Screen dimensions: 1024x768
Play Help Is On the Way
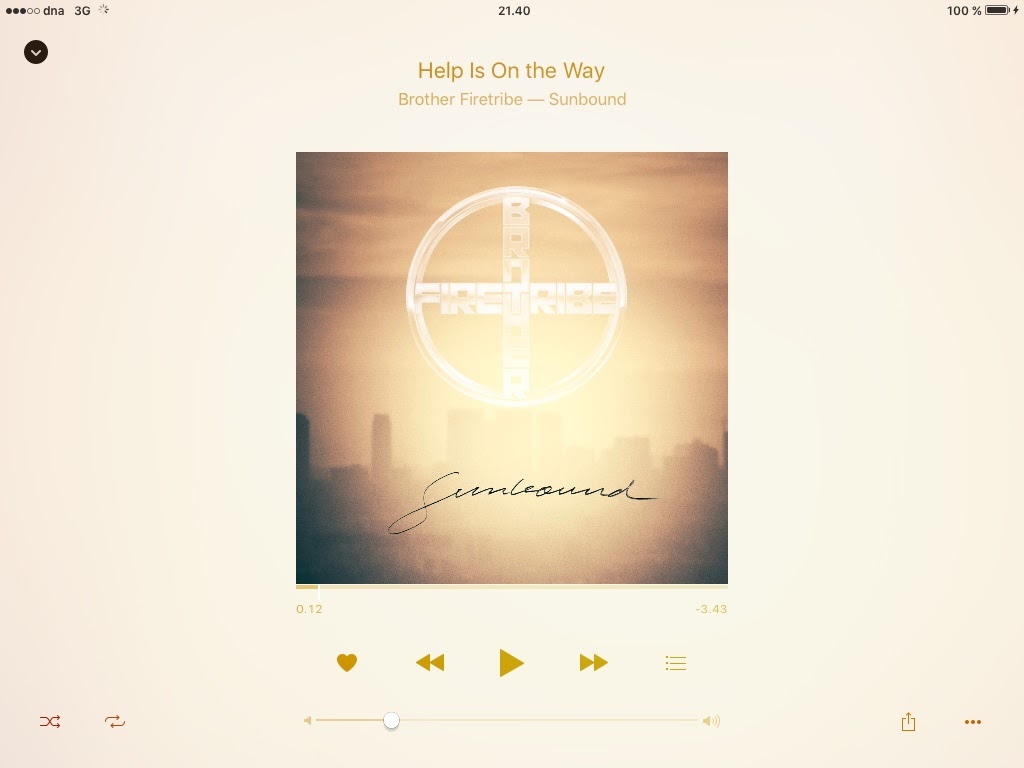[511, 662]
